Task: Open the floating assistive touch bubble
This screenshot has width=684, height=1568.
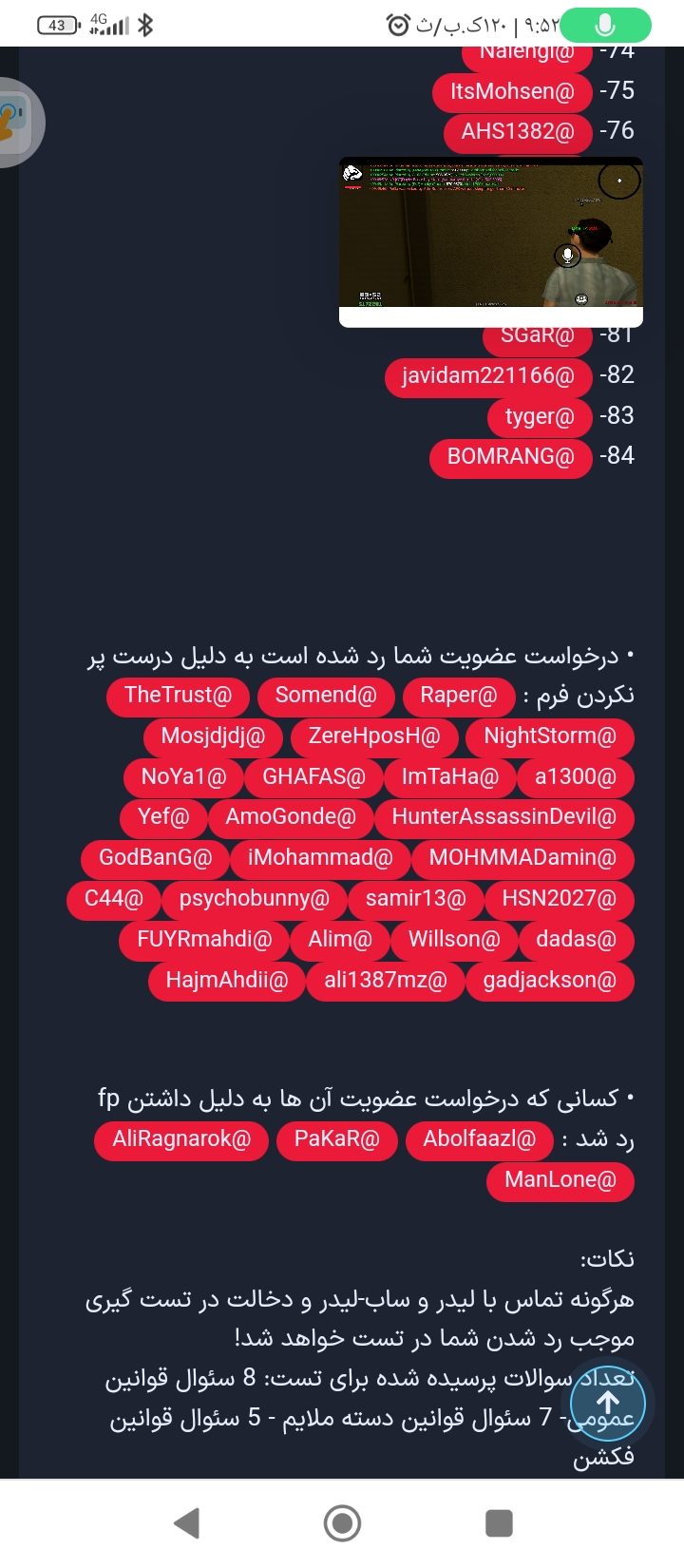Action: click(15, 123)
